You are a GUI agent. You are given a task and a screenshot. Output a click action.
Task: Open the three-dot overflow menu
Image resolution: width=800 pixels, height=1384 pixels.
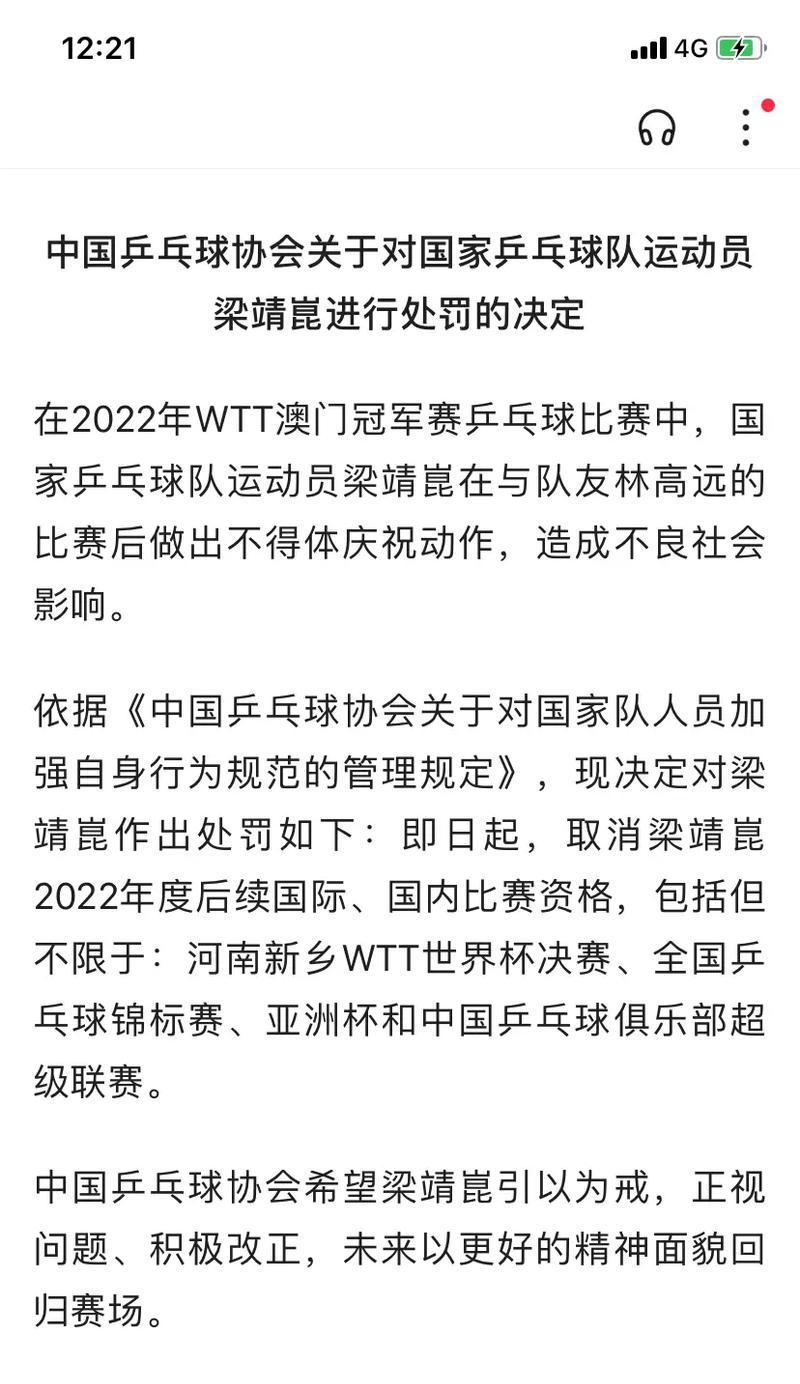[745, 127]
